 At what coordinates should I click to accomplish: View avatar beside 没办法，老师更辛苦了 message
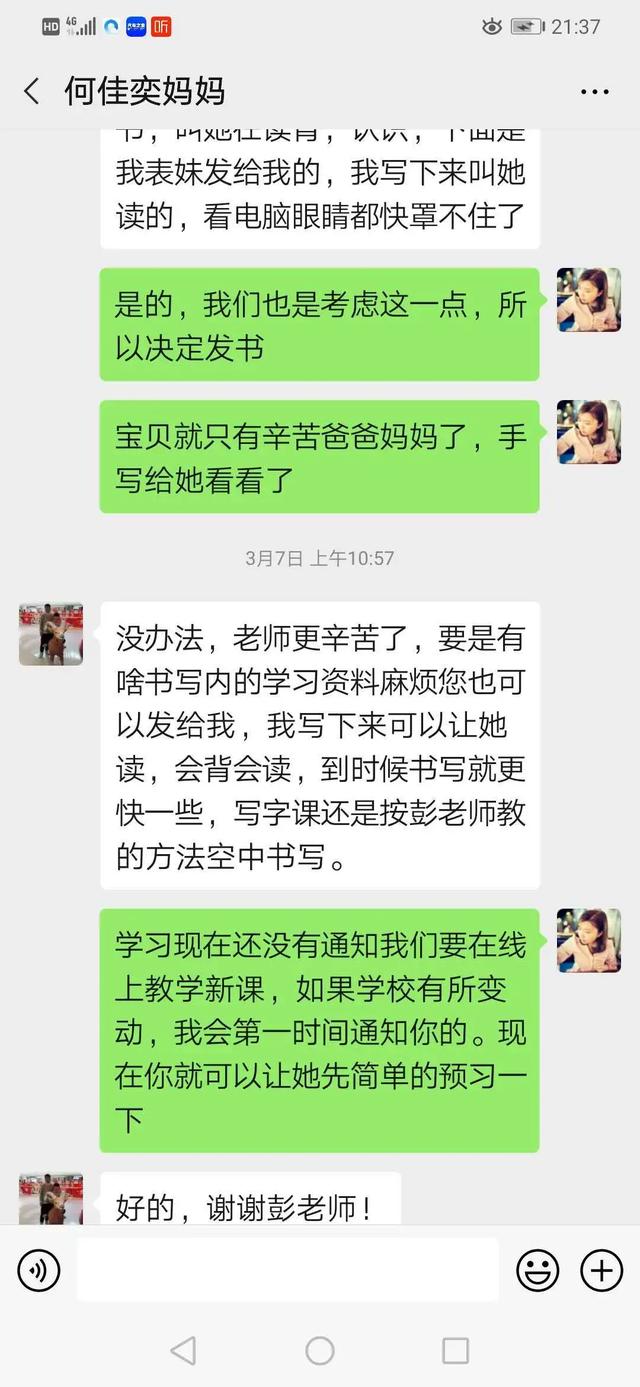pyautogui.click(x=51, y=634)
